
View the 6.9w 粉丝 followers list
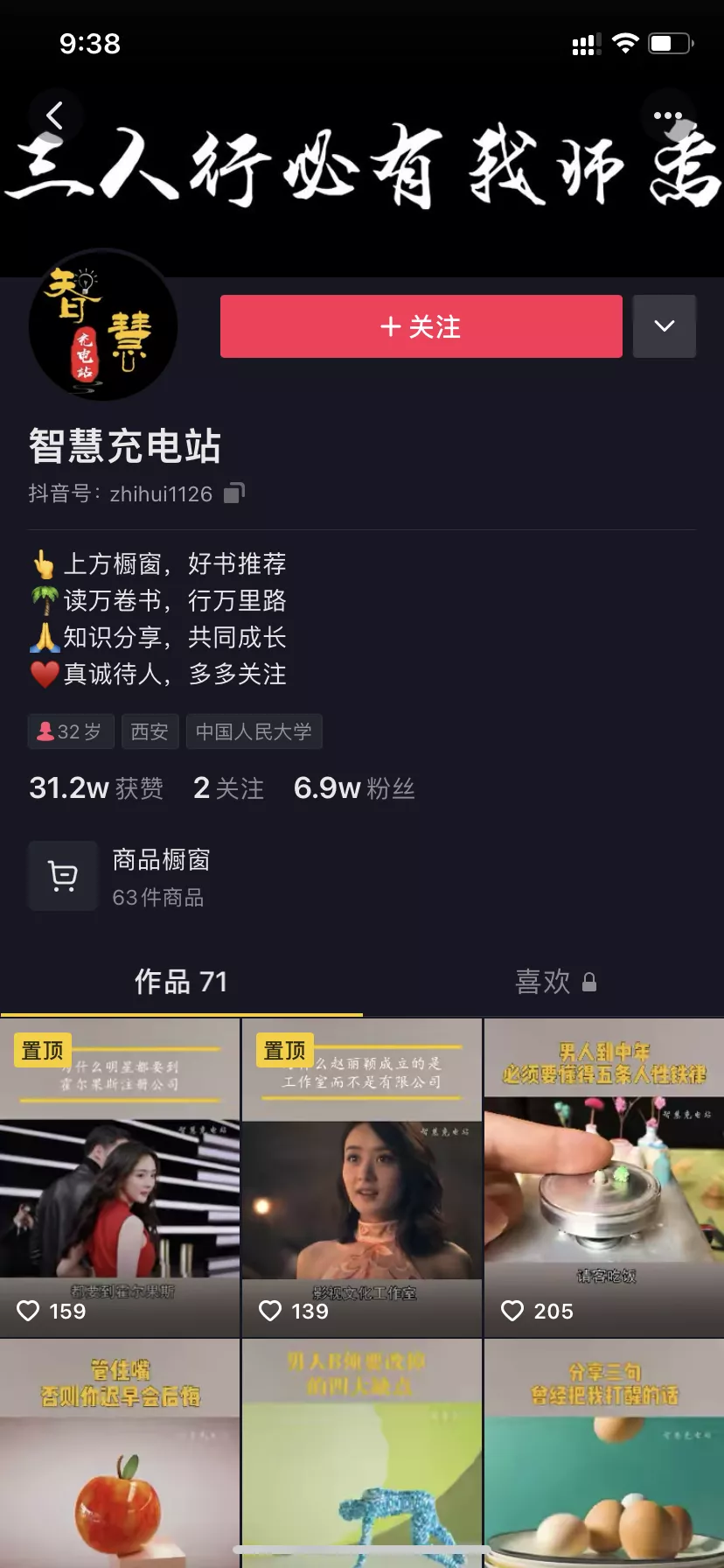(x=354, y=788)
